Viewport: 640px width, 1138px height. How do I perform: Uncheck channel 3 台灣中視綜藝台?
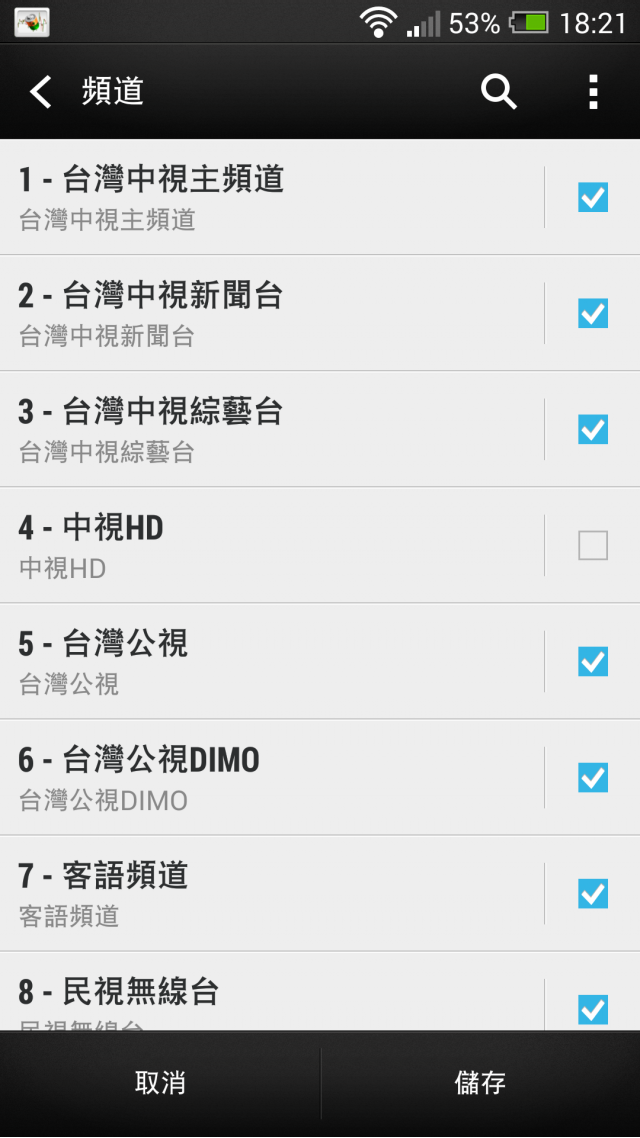pos(593,429)
